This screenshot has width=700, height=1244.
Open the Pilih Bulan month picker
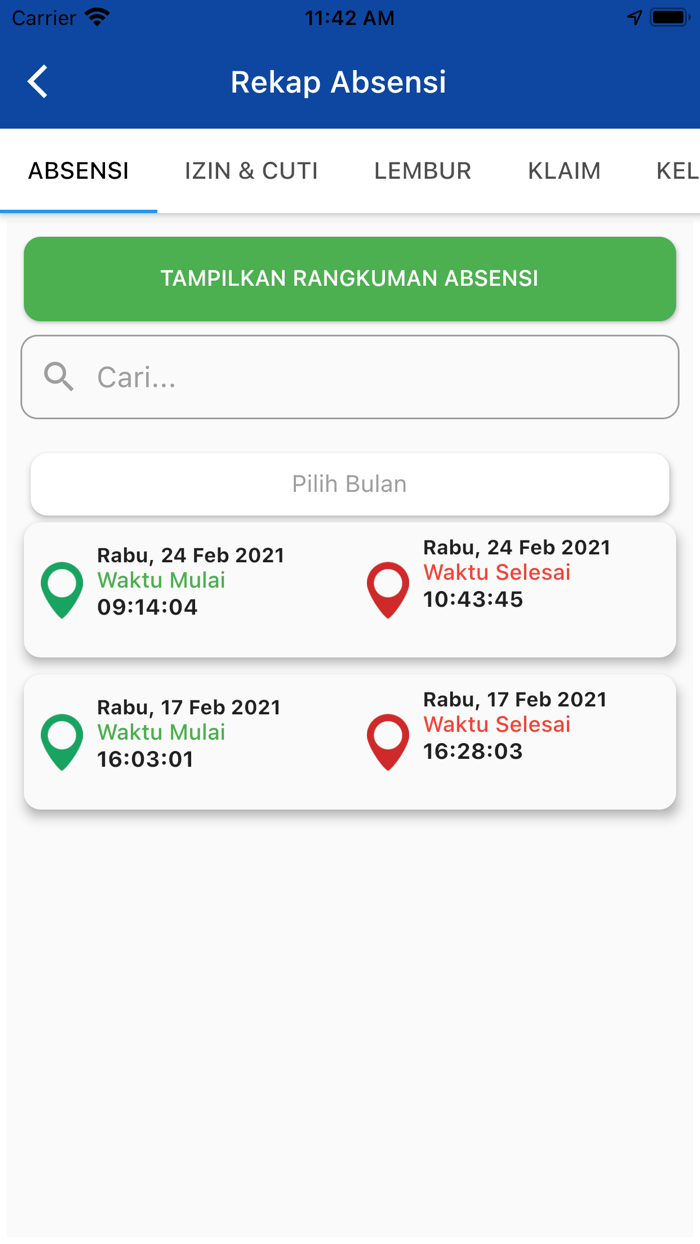[350, 484]
